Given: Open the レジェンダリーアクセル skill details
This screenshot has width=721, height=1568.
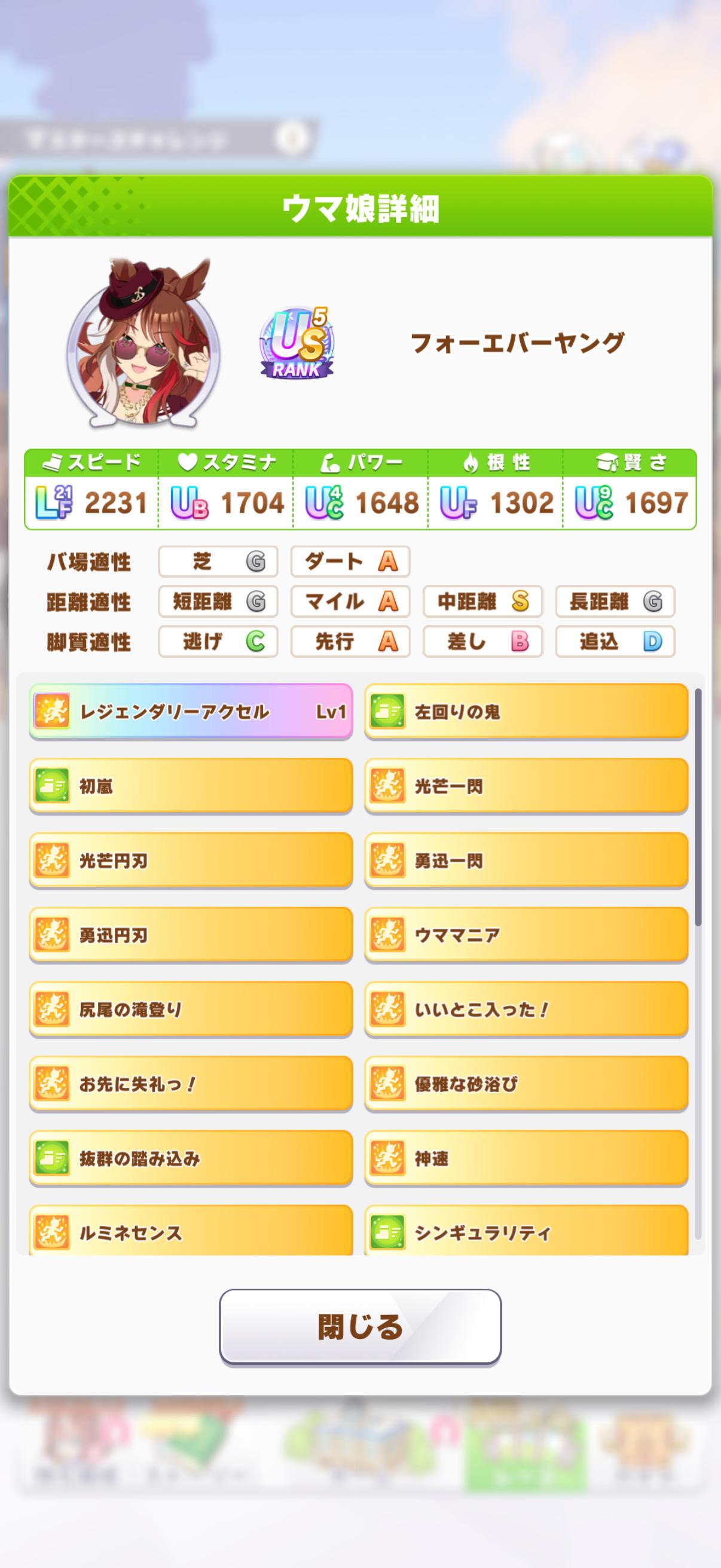Looking at the screenshot, I should click(191, 711).
